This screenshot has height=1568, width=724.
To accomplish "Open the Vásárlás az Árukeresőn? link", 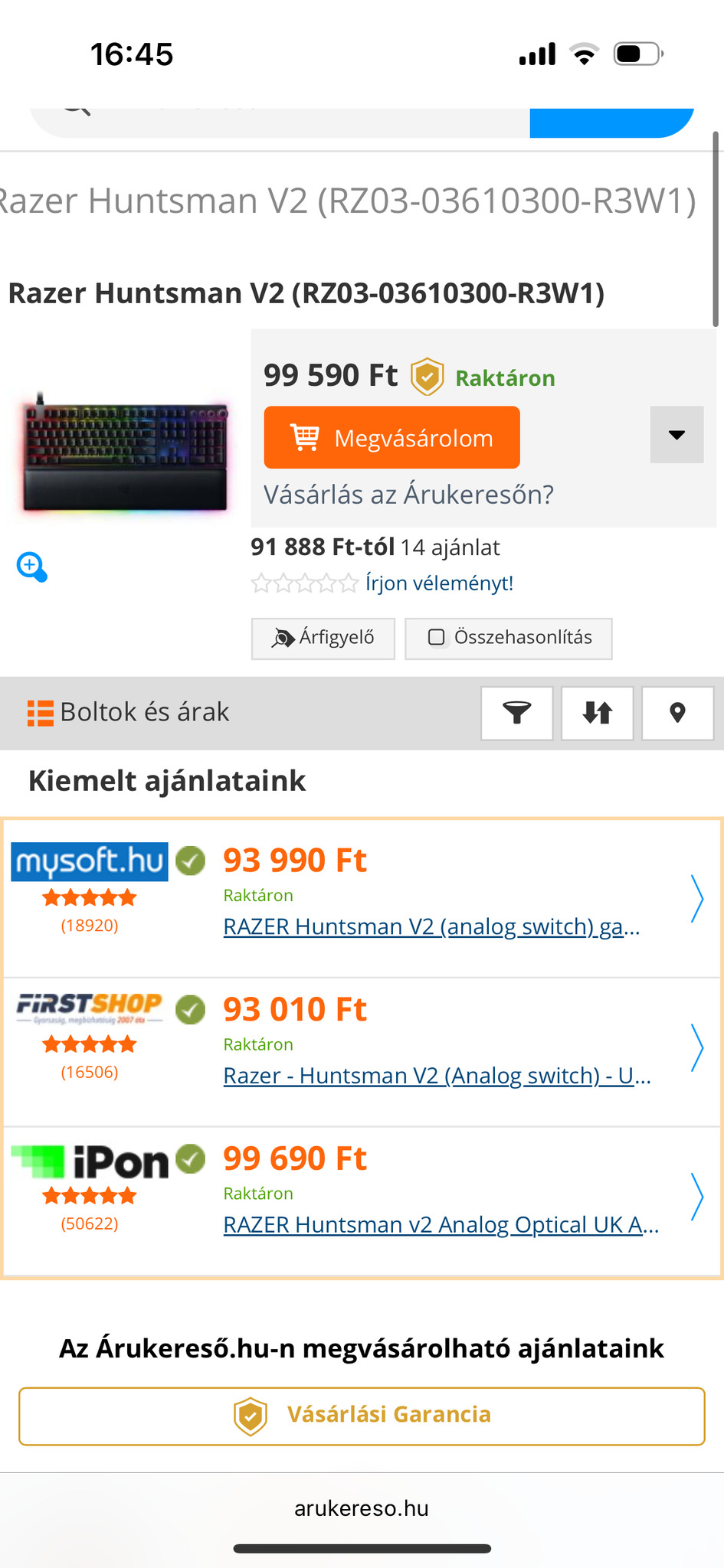I will [x=408, y=495].
